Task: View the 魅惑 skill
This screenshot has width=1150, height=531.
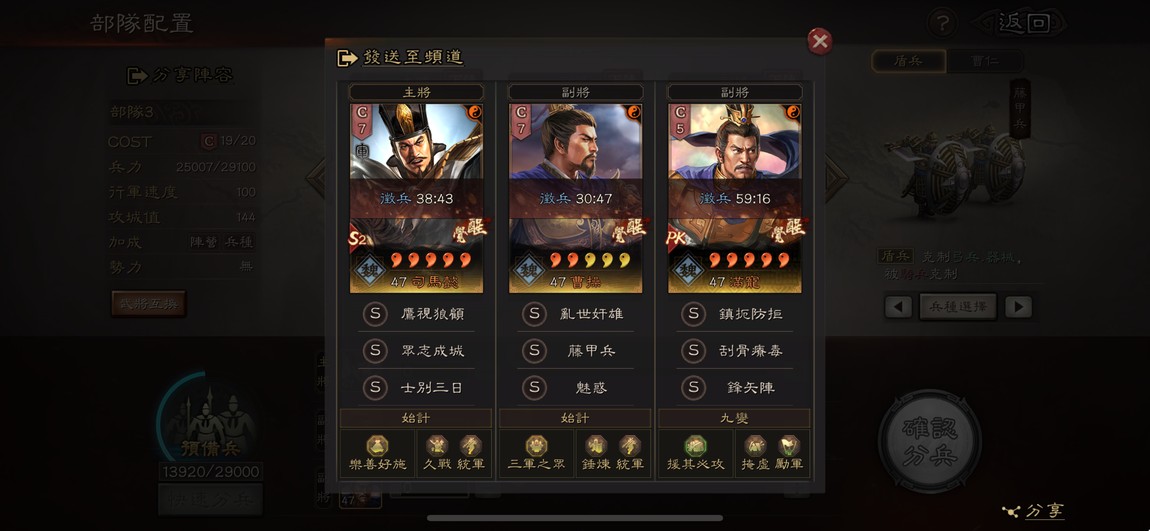Action: tap(575, 387)
